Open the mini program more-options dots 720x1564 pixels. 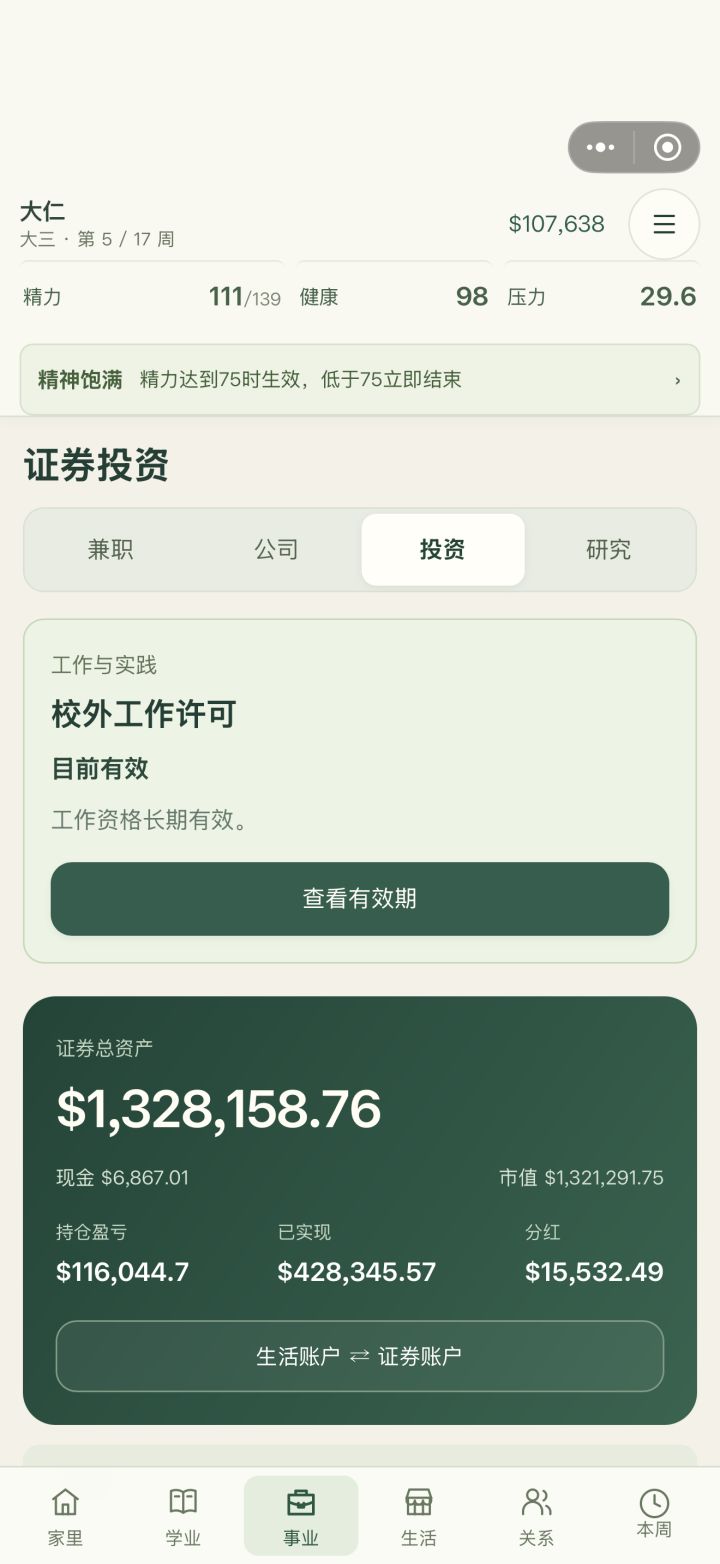tap(601, 148)
